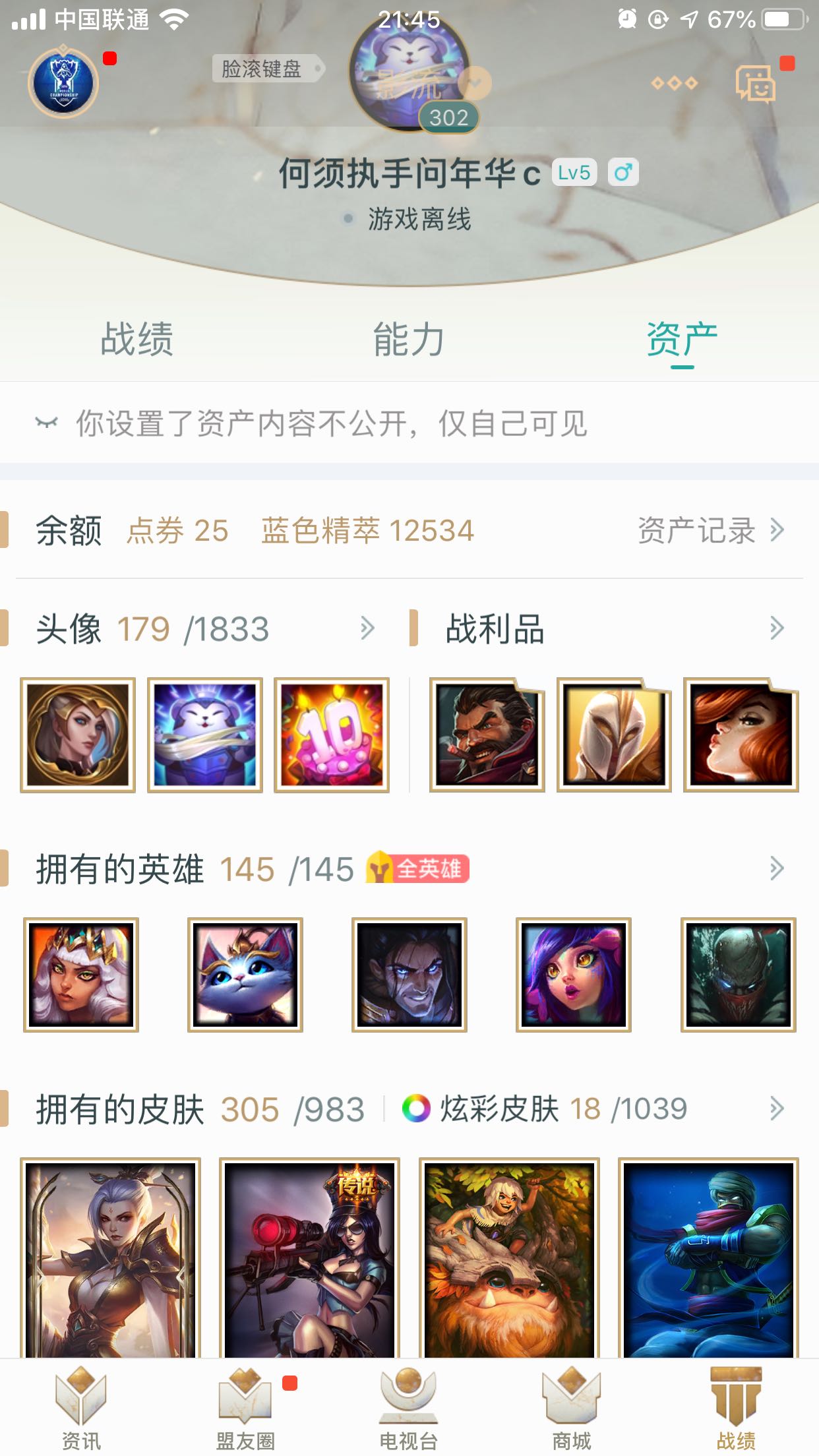
Task: Expand the 头像 avatar collection
Action: click(367, 628)
